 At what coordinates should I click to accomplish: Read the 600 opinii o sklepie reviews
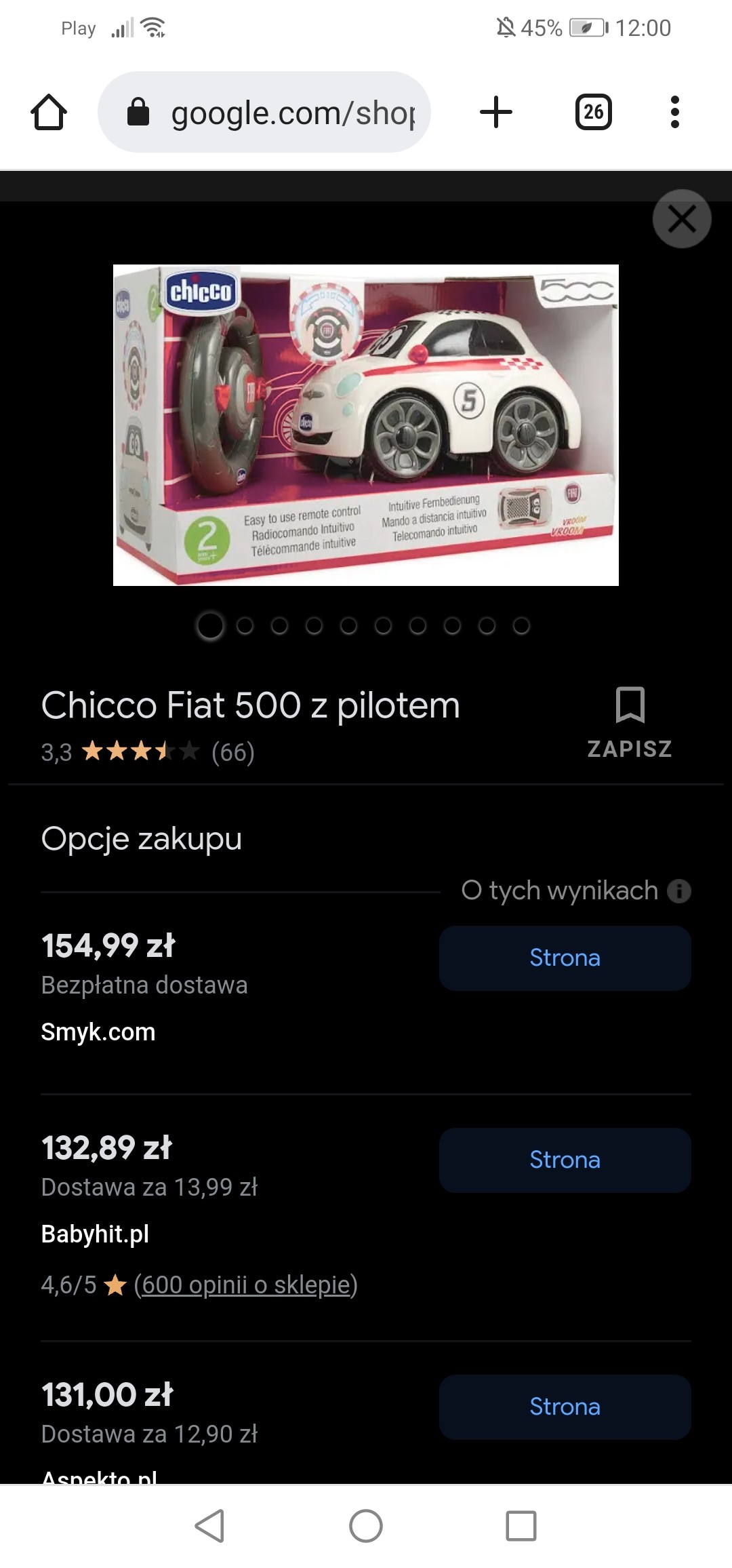pos(245,1285)
